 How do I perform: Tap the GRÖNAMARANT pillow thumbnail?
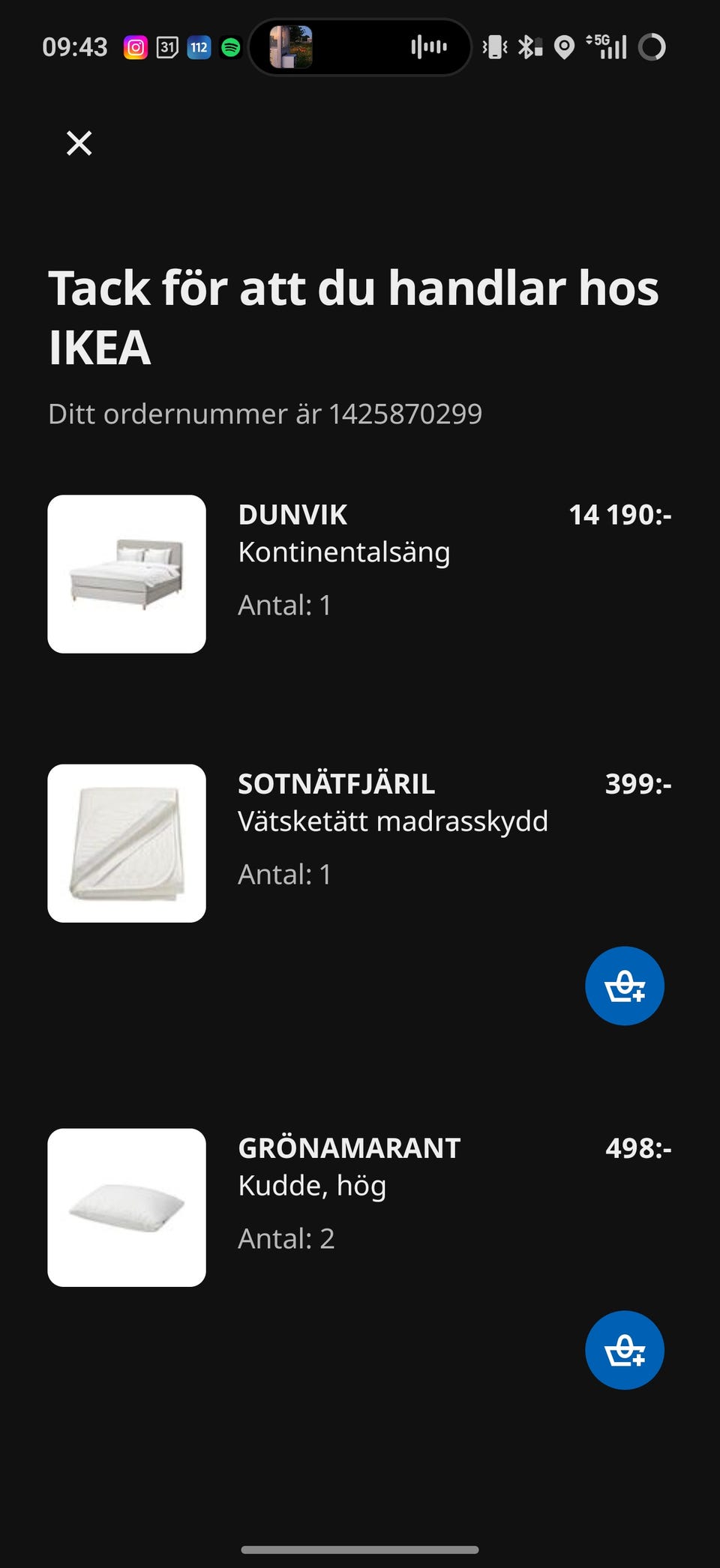tap(127, 1205)
